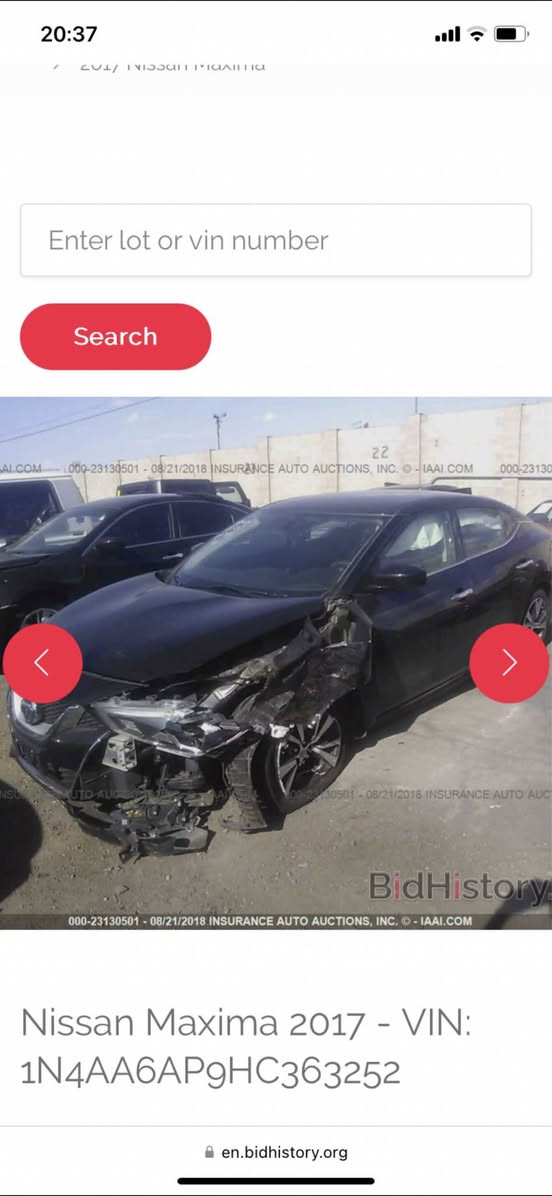Image resolution: width=552 pixels, height=1196 pixels.
Task: Tap the en.bidhistory.org address bar
Action: 276,1153
